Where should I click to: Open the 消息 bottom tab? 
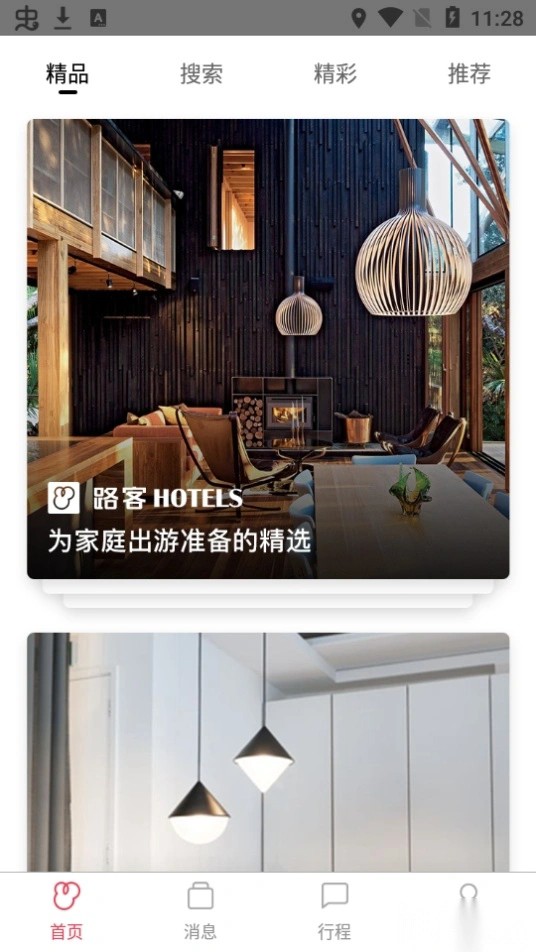click(200, 912)
